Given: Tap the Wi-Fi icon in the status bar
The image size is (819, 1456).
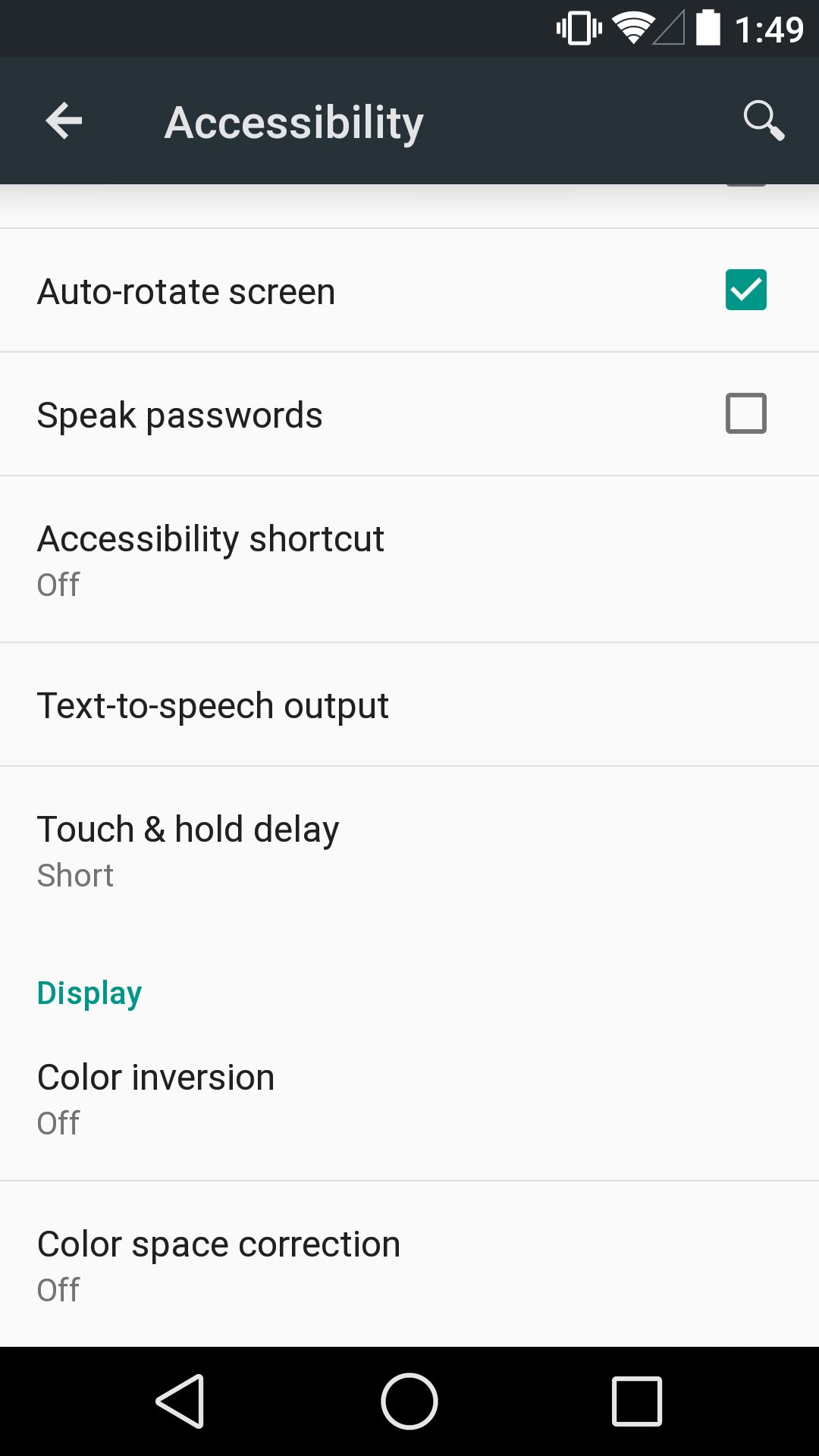Looking at the screenshot, I should 635,28.
